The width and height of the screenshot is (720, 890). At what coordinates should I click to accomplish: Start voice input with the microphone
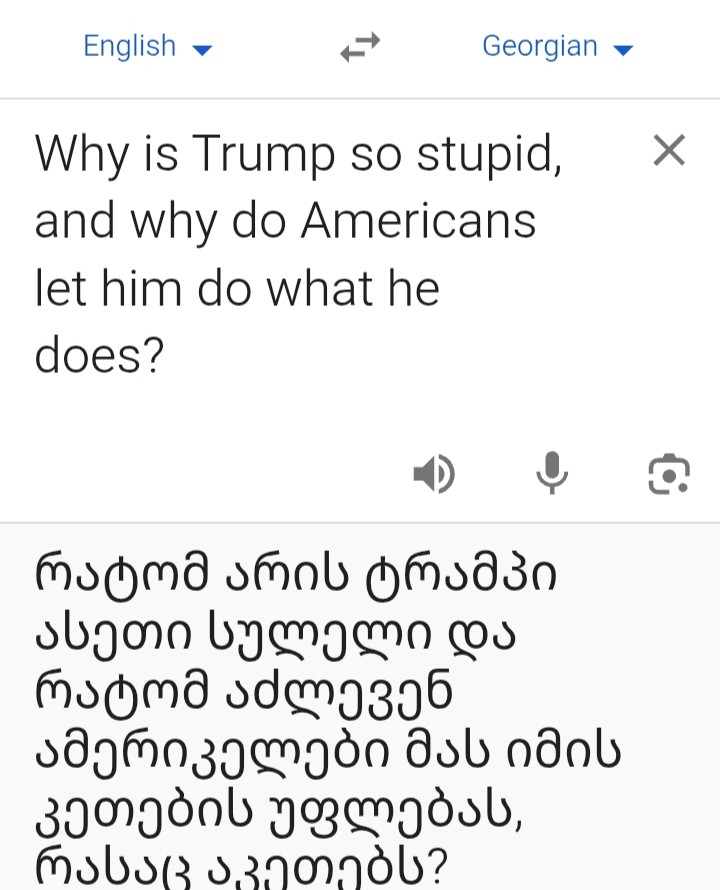point(551,473)
